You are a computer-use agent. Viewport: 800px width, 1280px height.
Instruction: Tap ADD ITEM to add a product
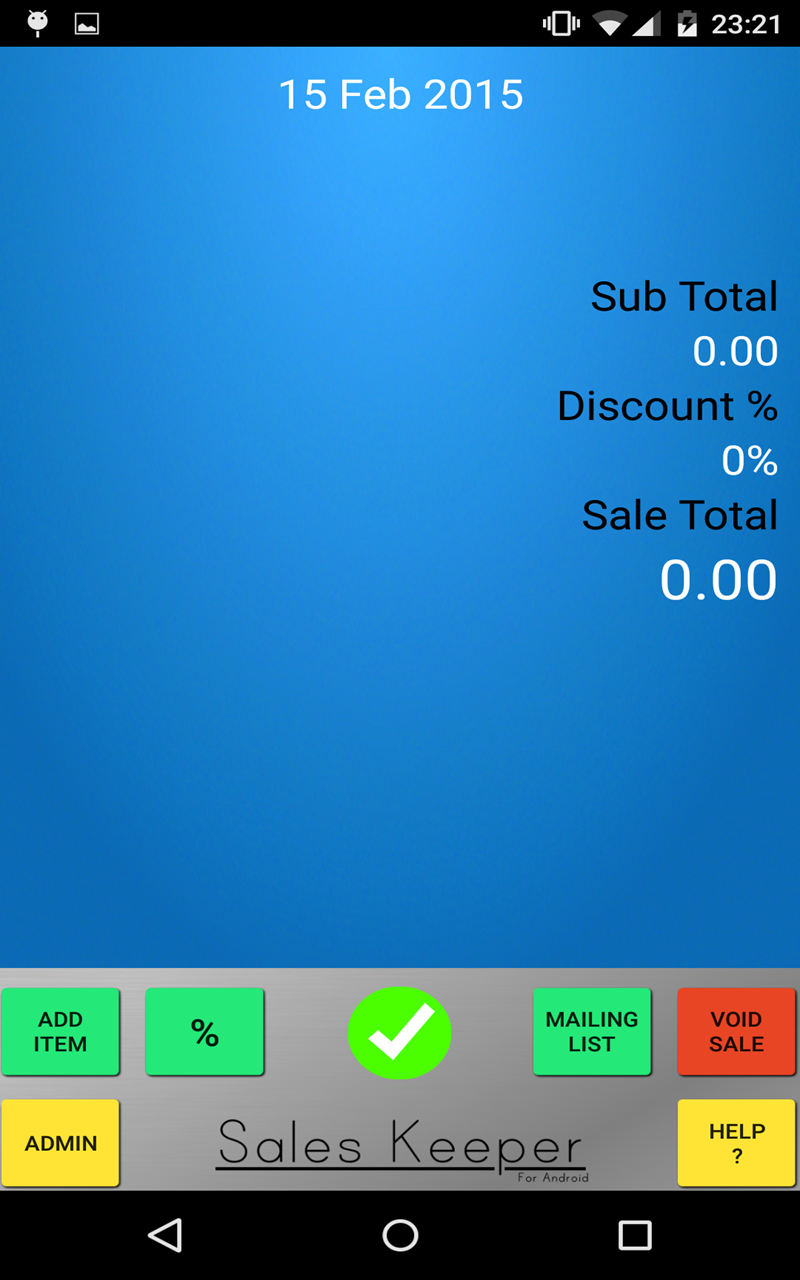click(60, 1032)
